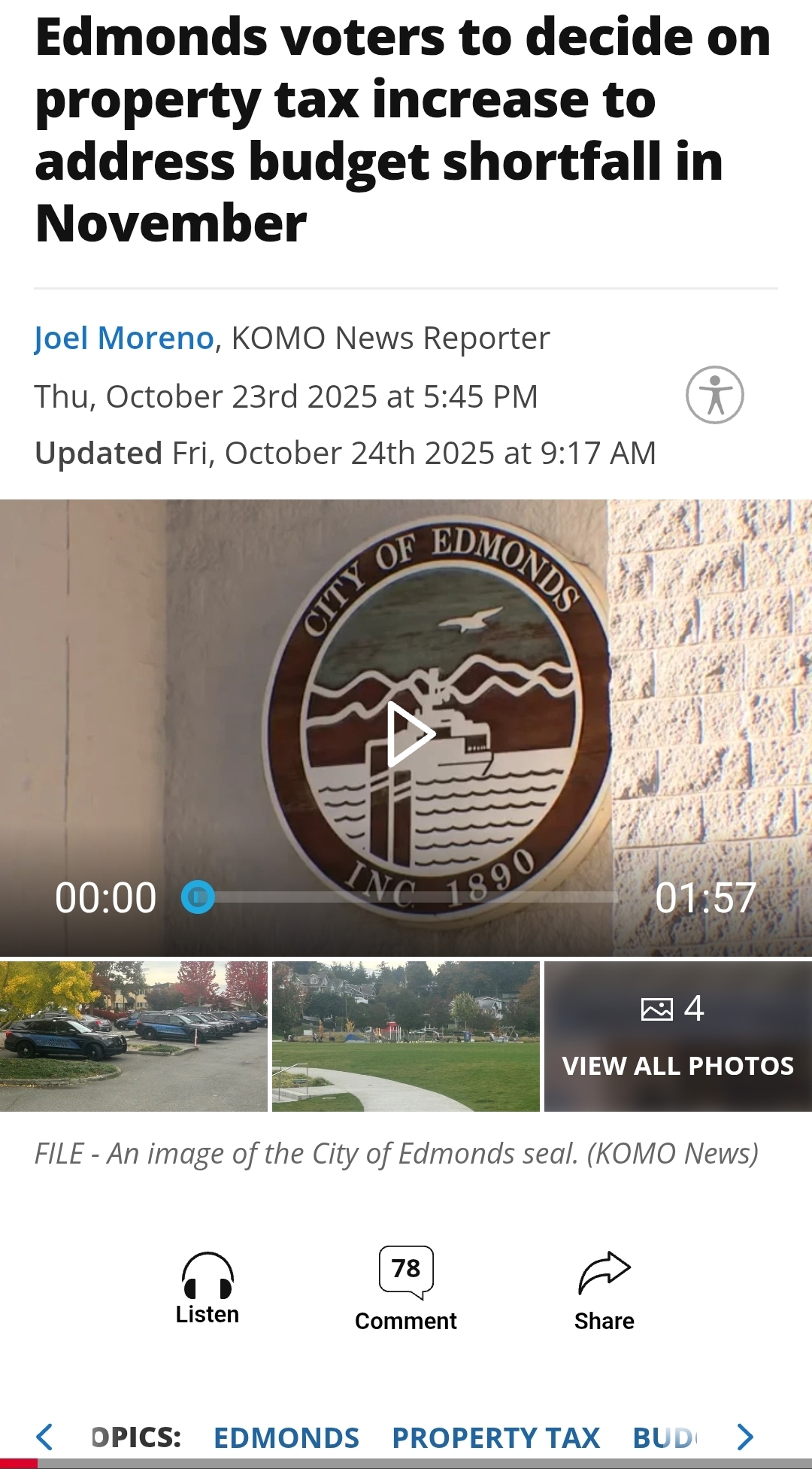Show previous topics with left chevron

45,1437
